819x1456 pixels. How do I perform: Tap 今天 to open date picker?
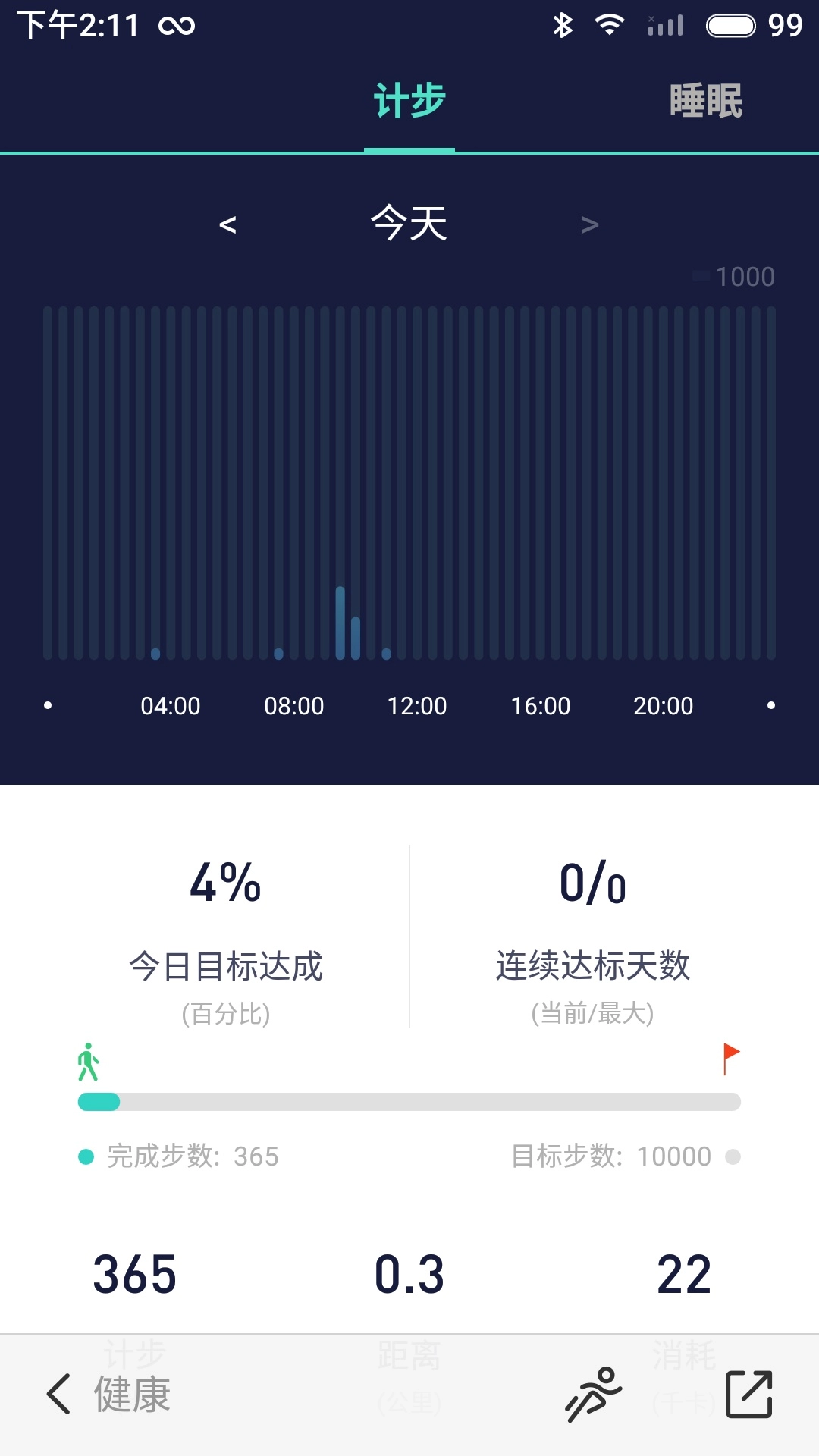pos(409,223)
